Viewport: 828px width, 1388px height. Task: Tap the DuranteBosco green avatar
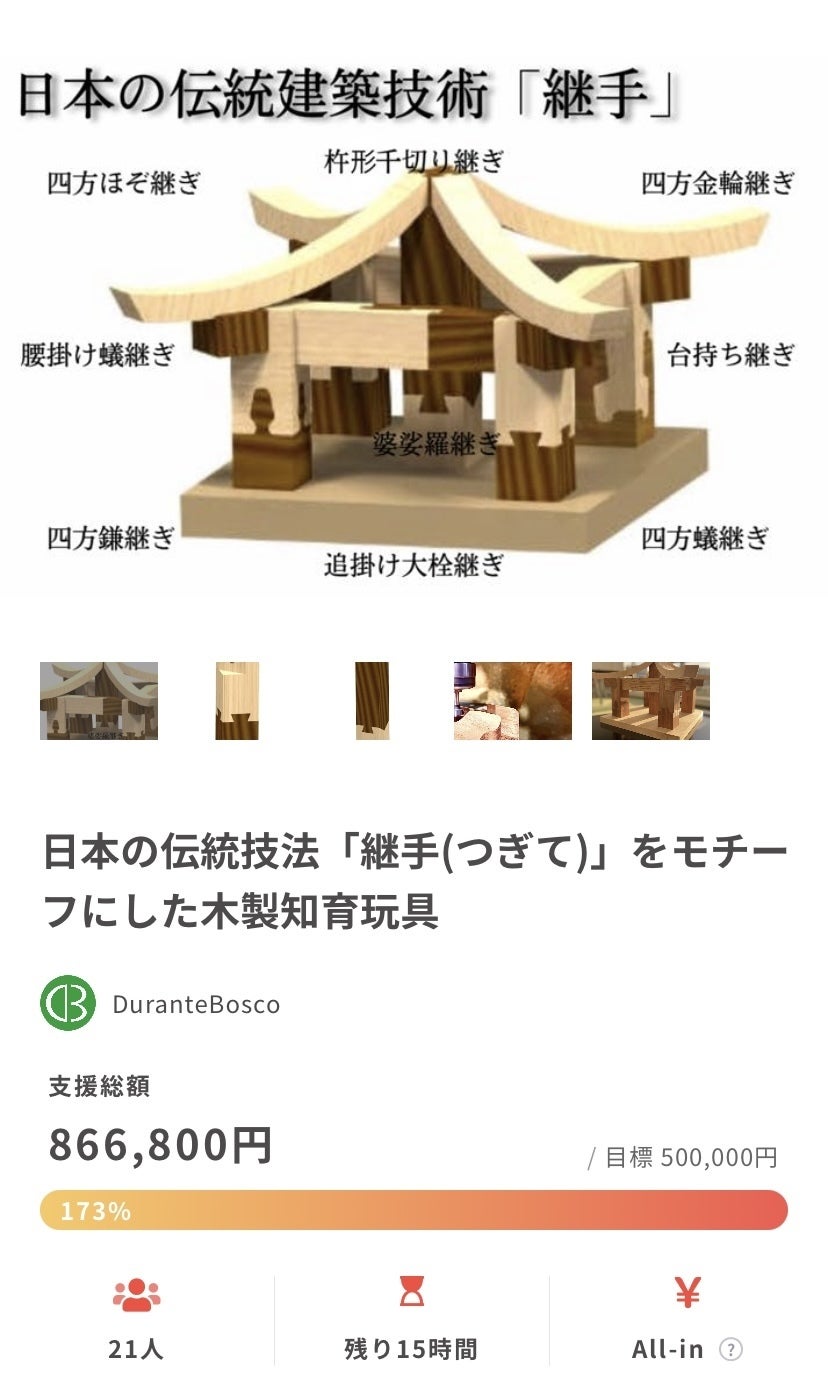68,1003
